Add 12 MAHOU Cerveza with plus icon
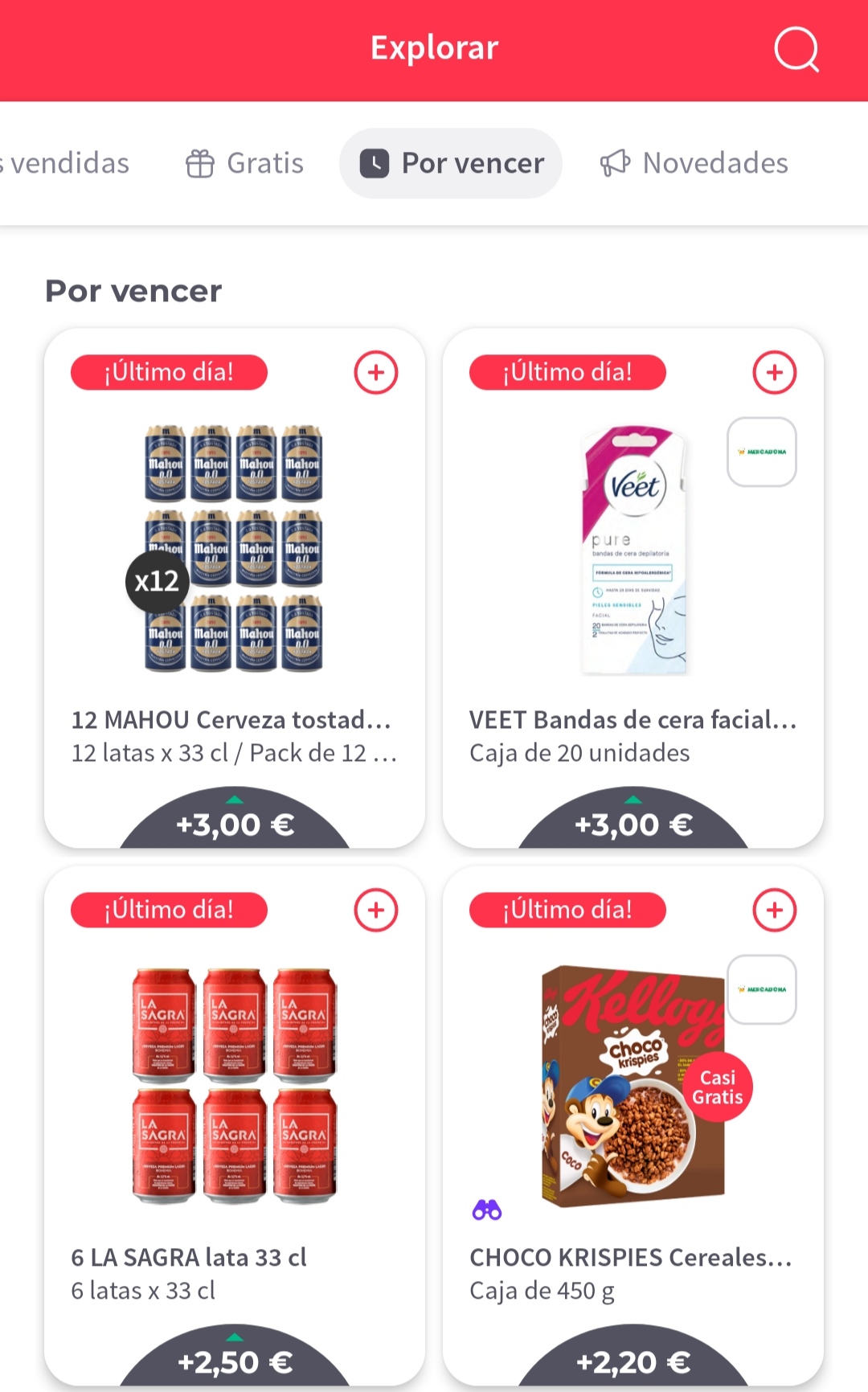 click(376, 372)
